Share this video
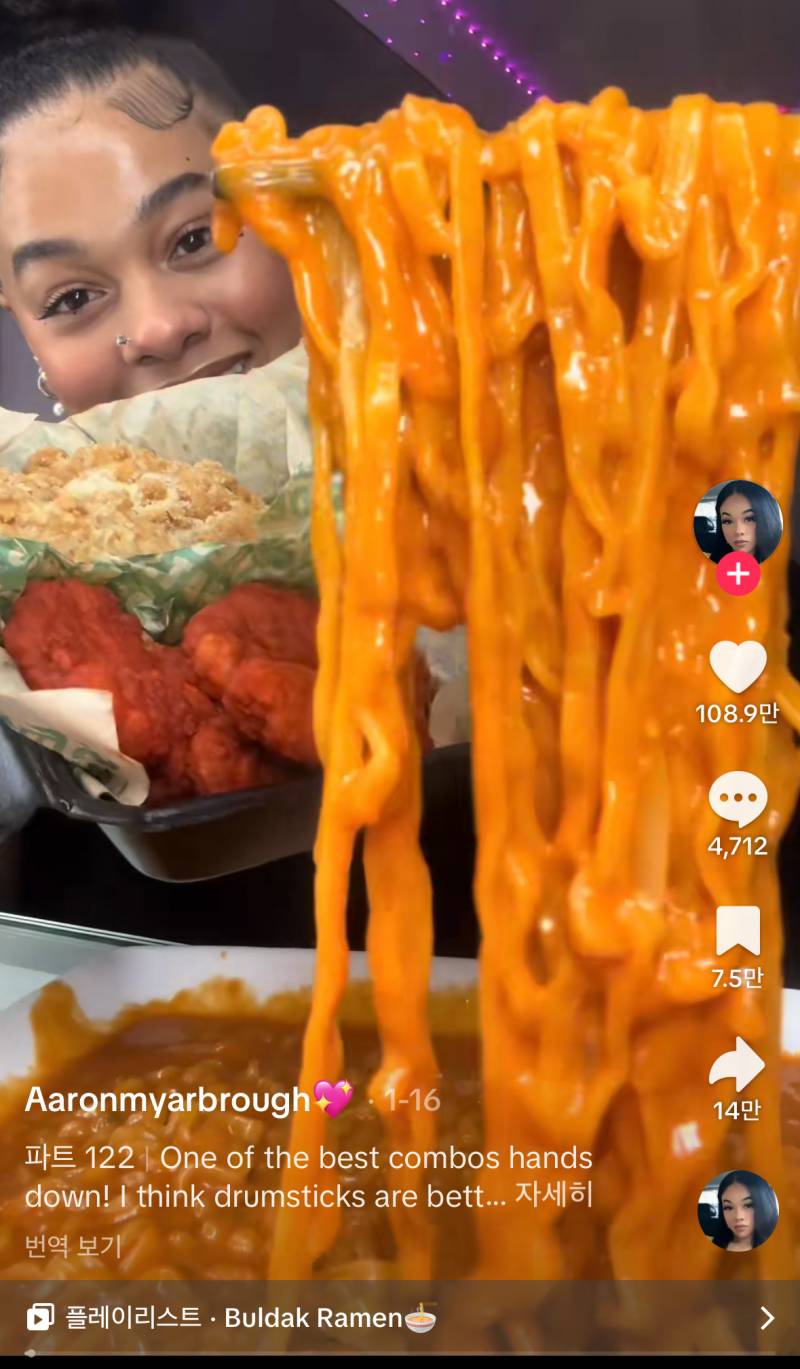Viewport: 800px width, 1369px height. click(737, 1066)
